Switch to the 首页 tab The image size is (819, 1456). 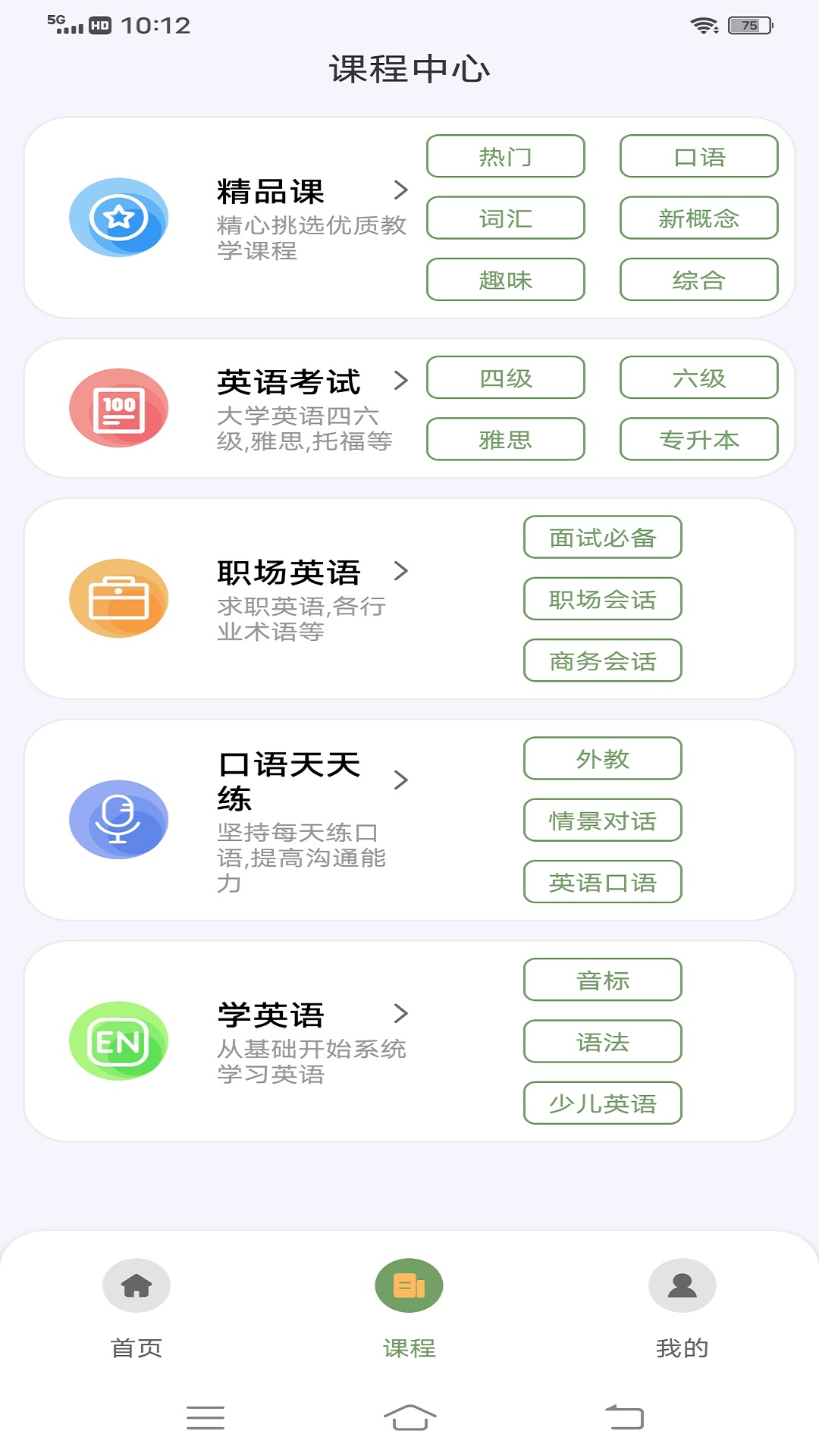click(136, 1348)
